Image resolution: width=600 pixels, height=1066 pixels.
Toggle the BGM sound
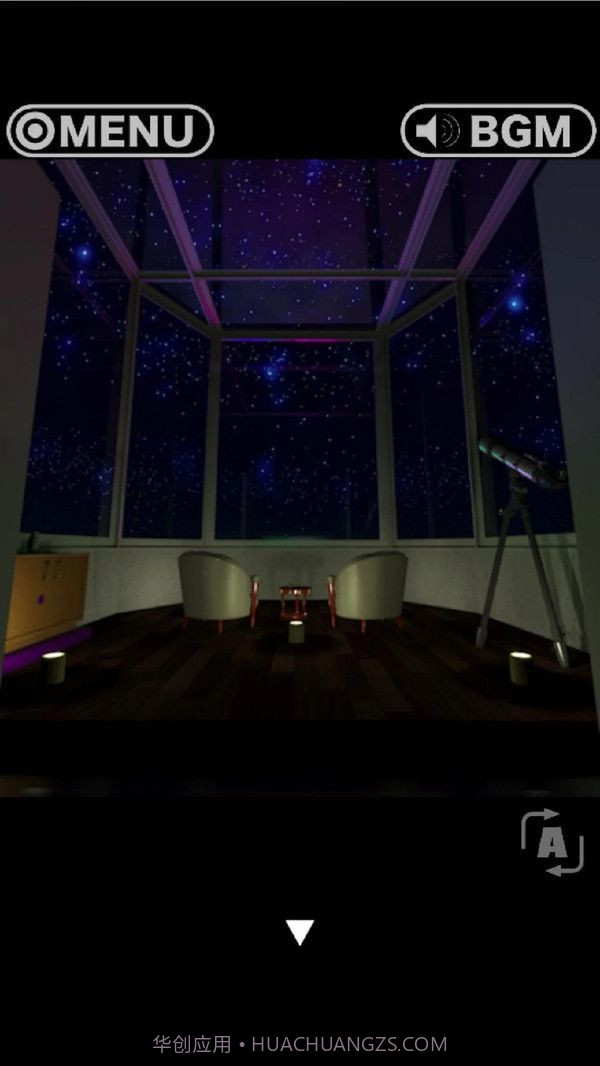pyautogui.click(x=498, y=131)
